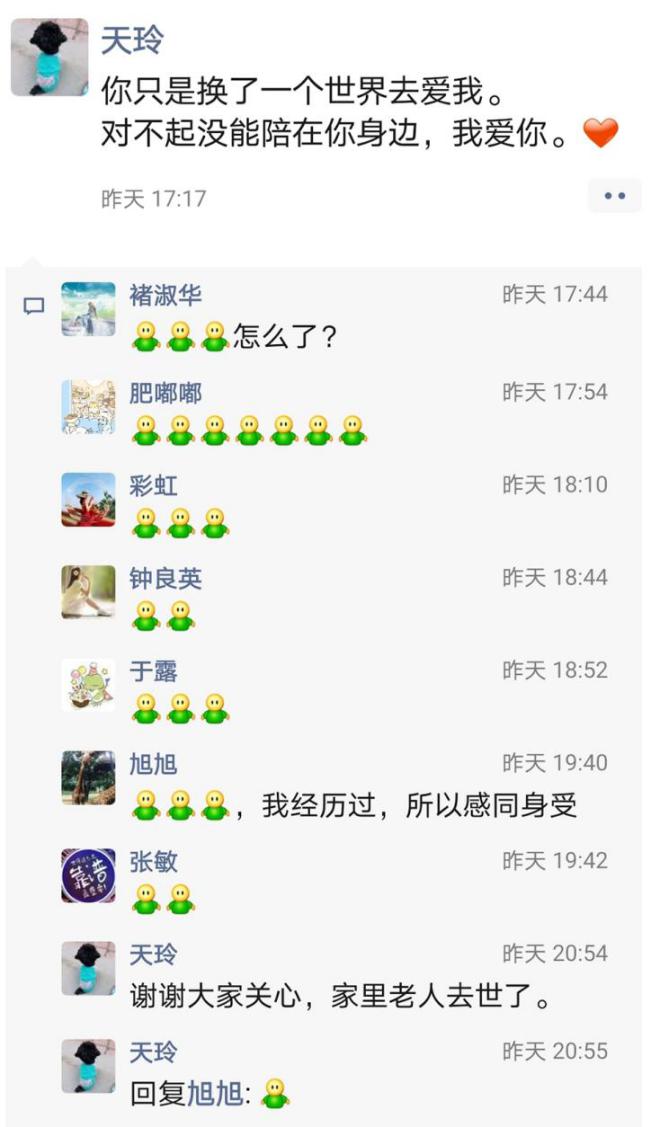Tap 钟良英's avatar picture

[x=88, y=592]
